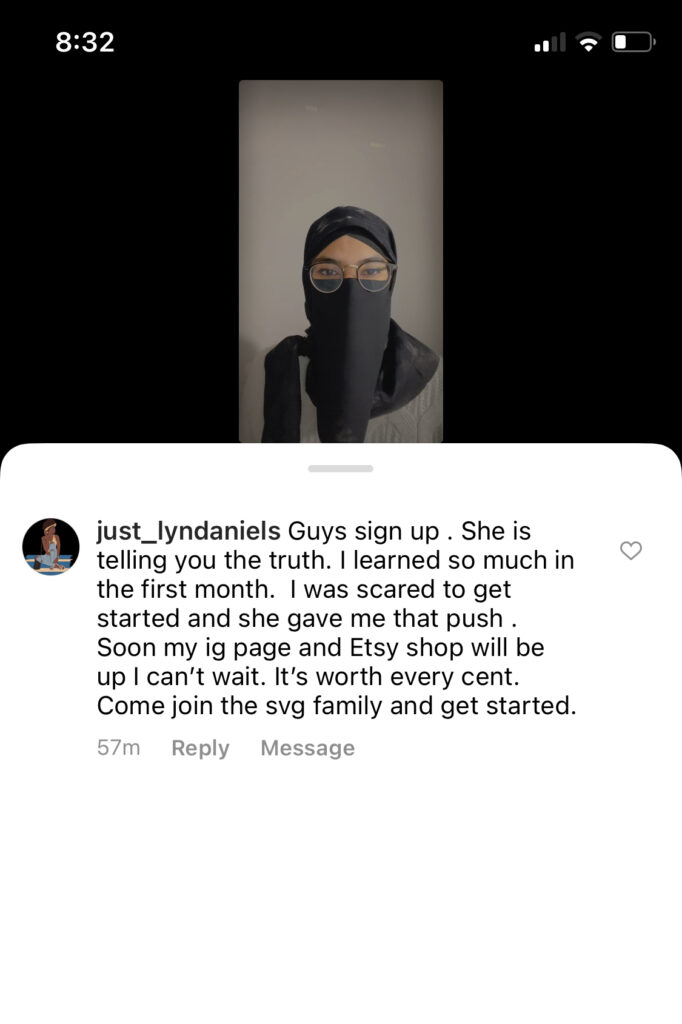Reply to just_lyndaniels' comment
The image size is (682, 1024).
200,748
